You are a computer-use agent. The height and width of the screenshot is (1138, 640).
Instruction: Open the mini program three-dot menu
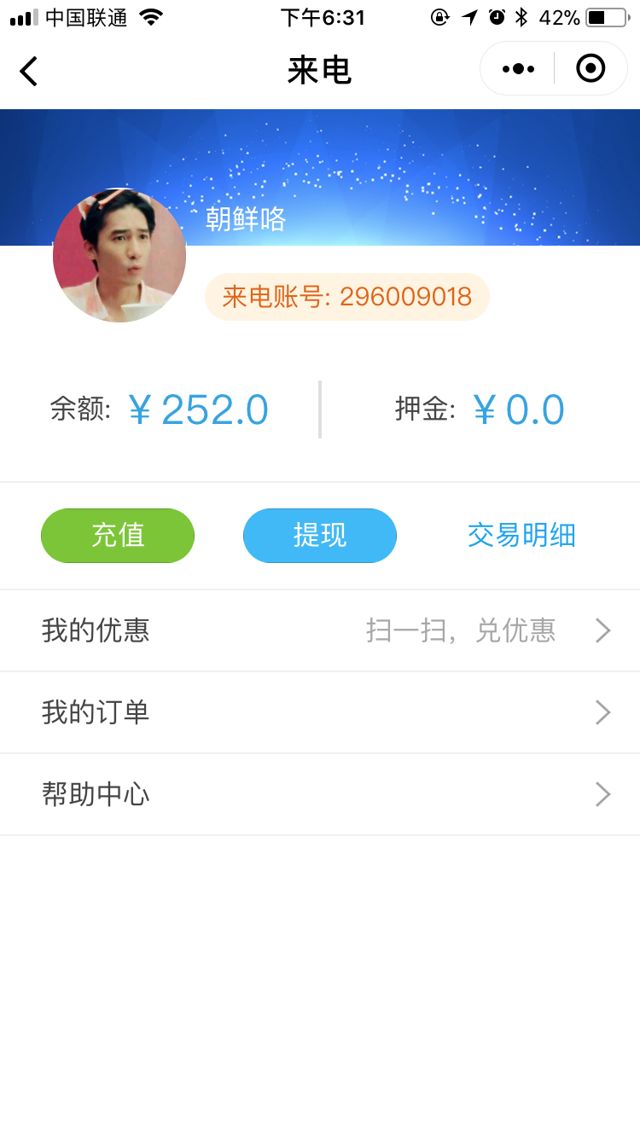tap(518, 69)
